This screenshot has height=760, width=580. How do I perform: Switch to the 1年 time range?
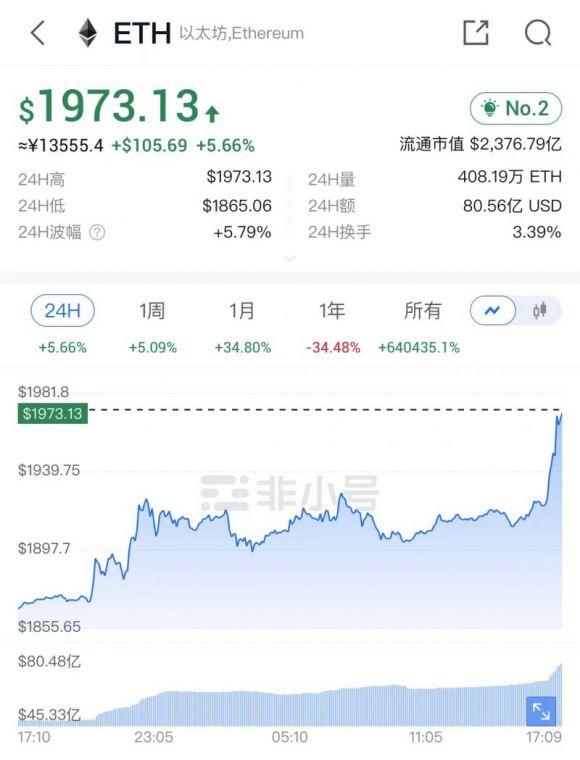(332, 311)
